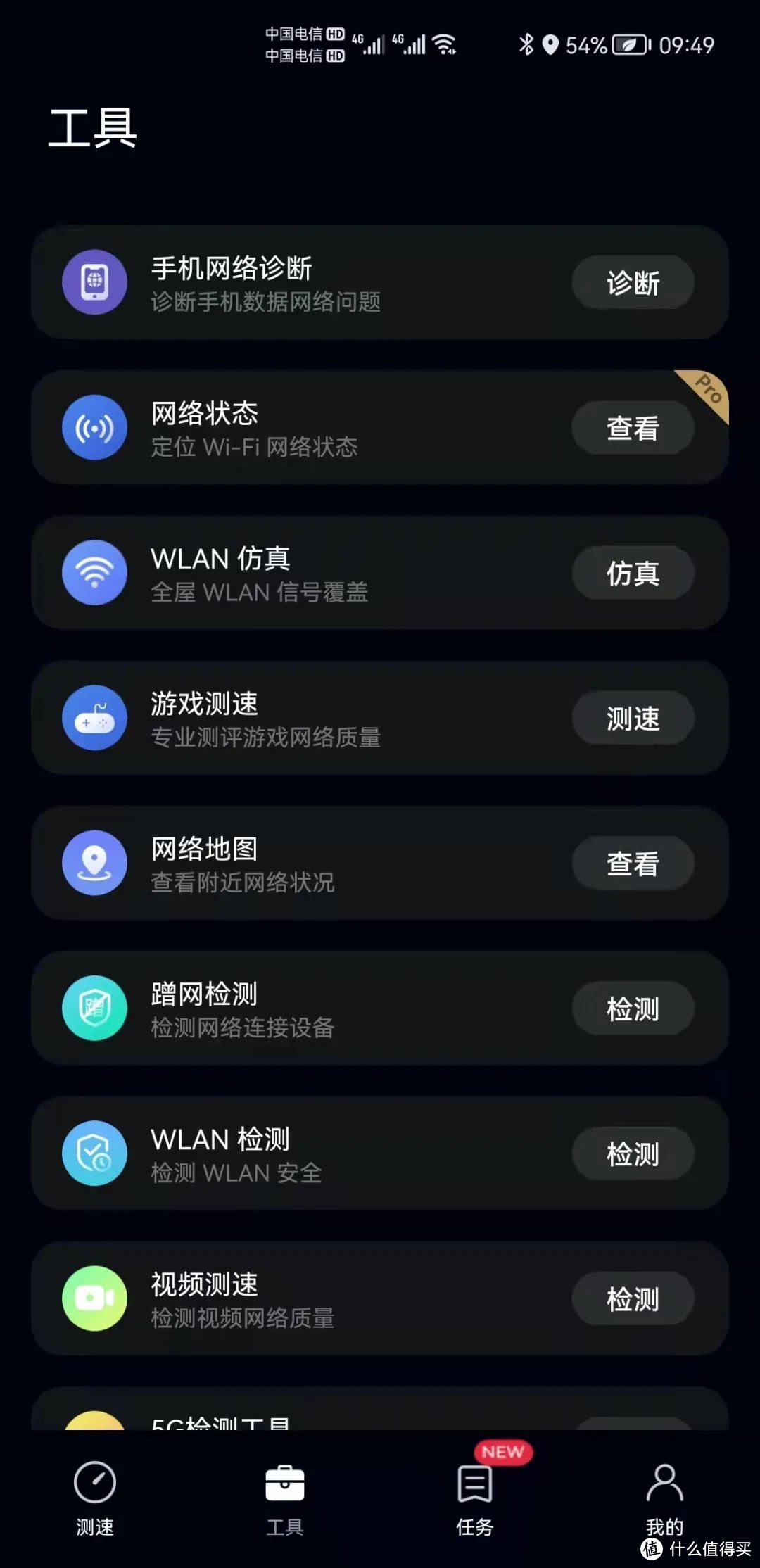Open the 网络地图 location pin icon
The width and height of the screenshot is (760, 1568).
[x=95, y=863]
